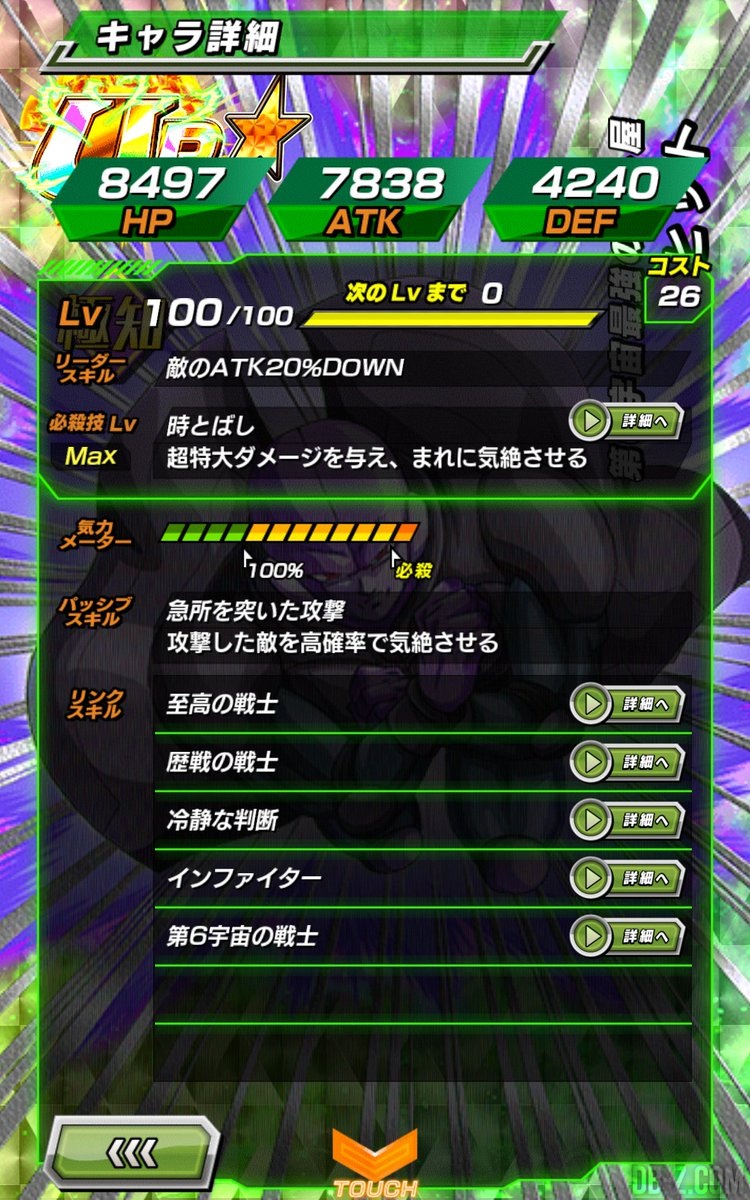View details for link skill 第6宇宙の戦士
This screenshot has height=1200, width=750.
click(x=627, y=937)
